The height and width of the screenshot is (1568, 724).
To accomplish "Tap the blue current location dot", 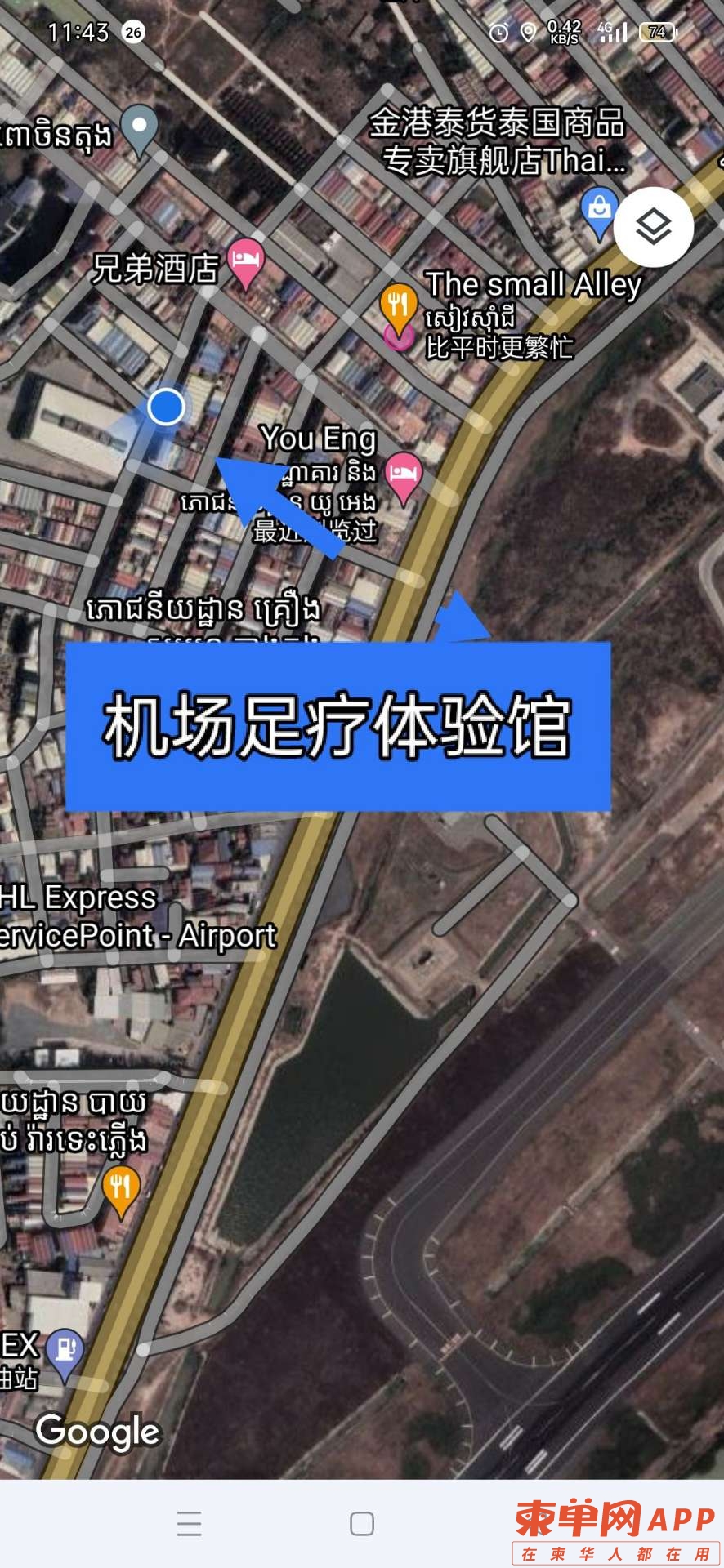I will point(167,406).
